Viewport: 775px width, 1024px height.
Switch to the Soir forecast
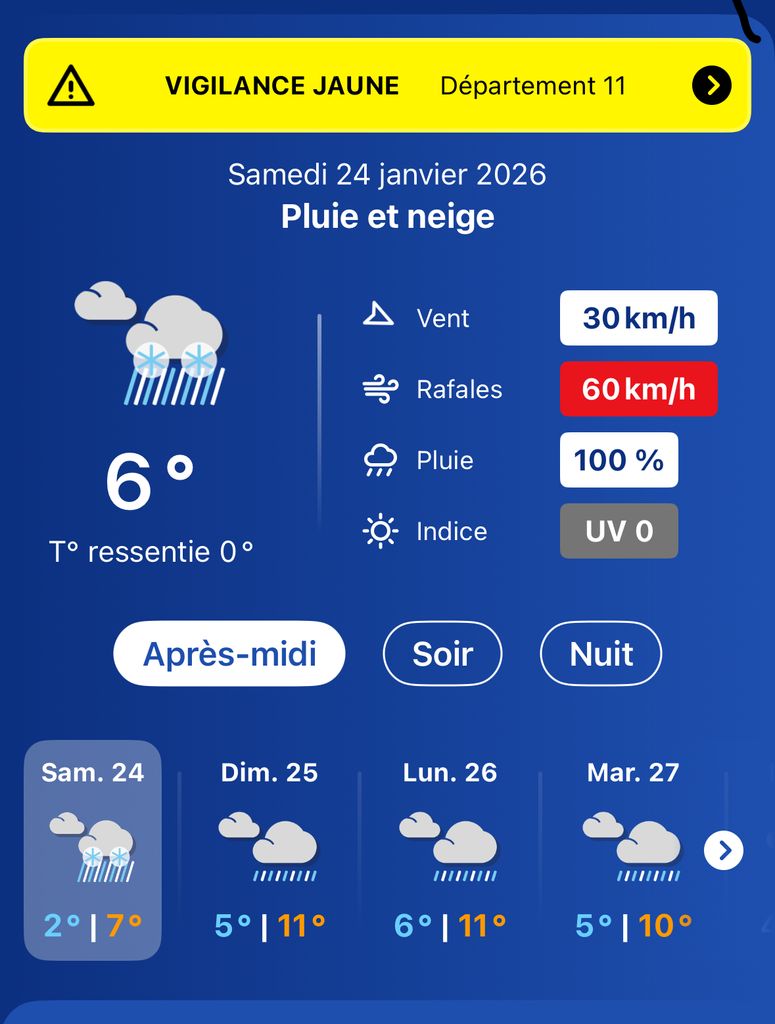pos(442,654)
